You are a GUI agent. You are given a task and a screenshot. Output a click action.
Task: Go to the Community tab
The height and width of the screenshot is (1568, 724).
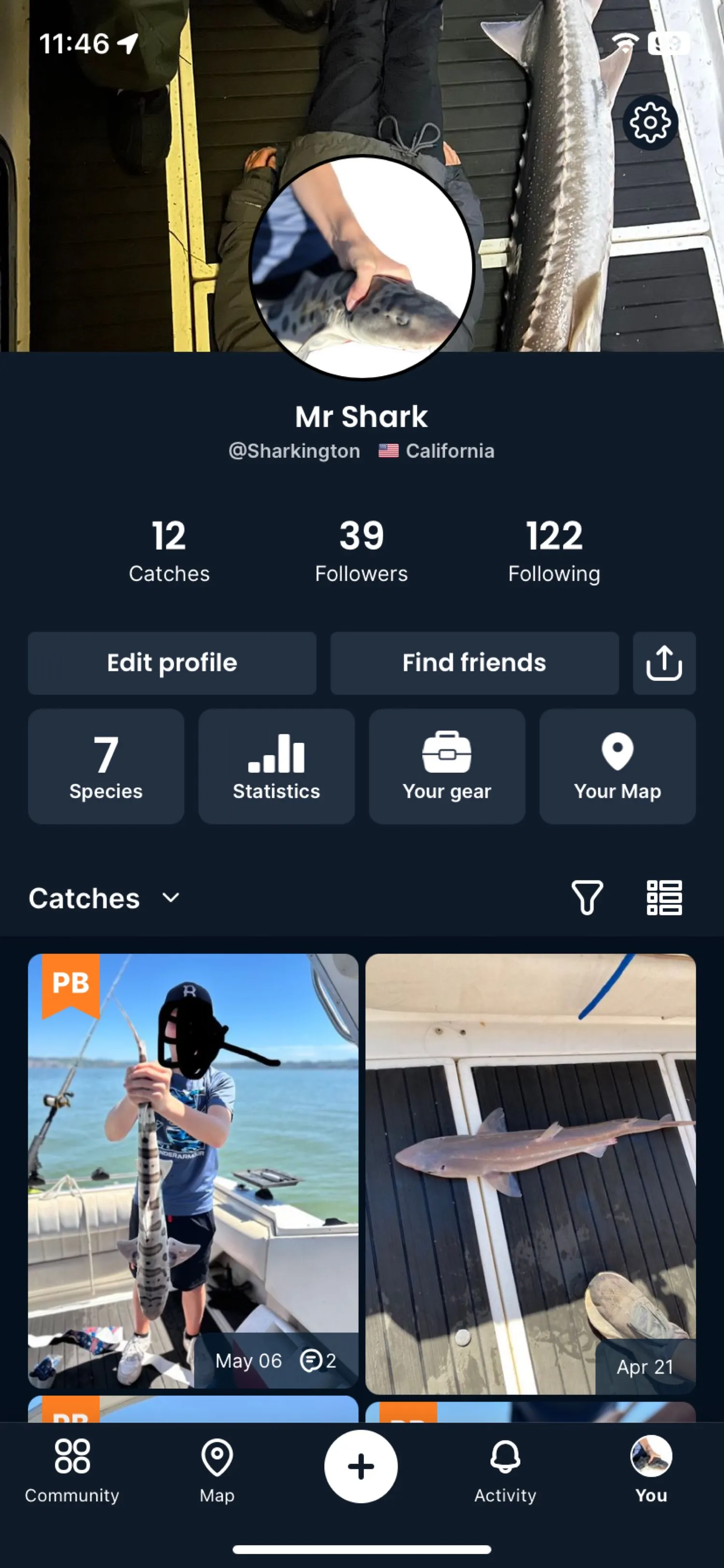72,1470
